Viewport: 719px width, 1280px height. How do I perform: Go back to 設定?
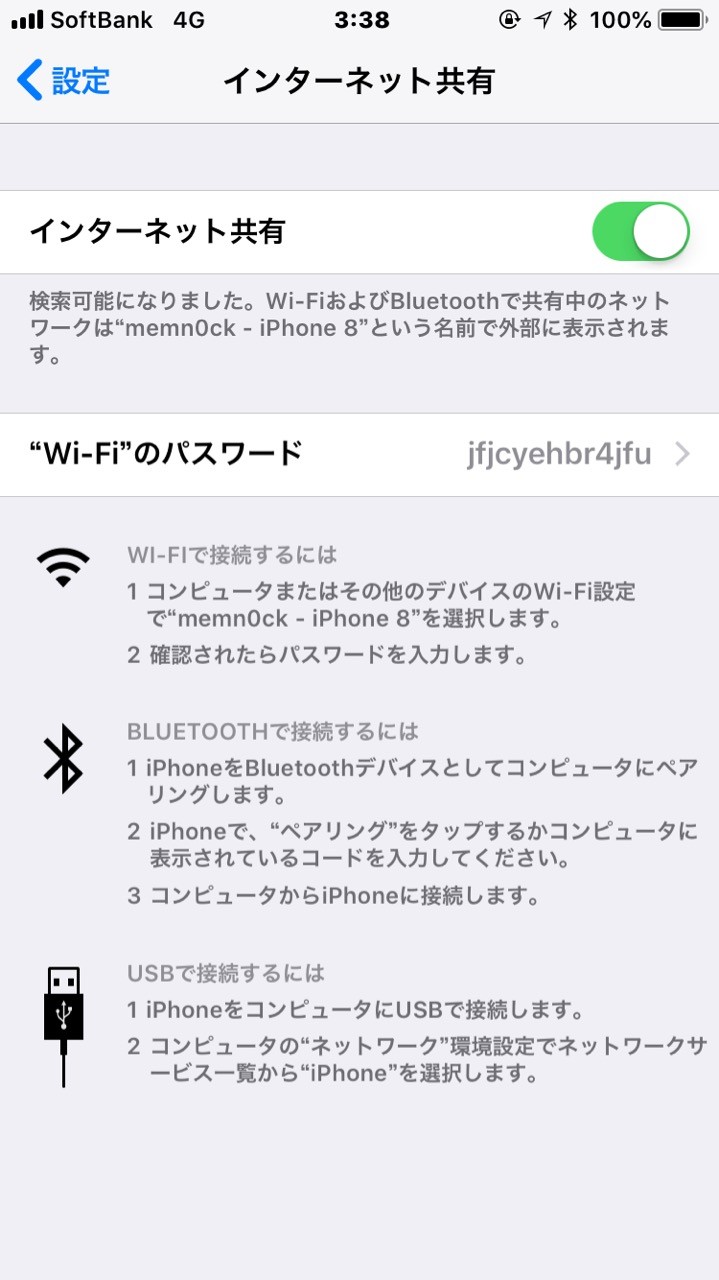pos(63,80)
